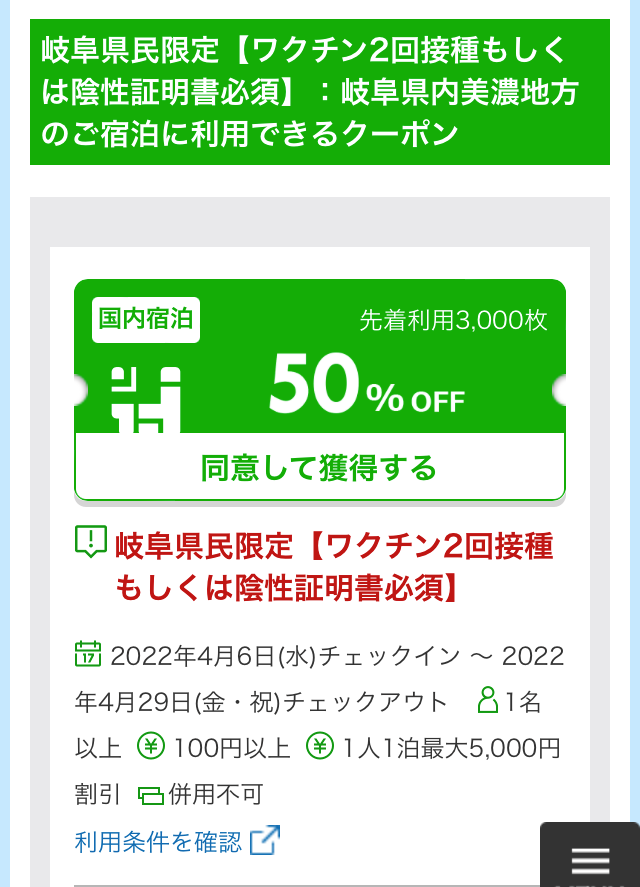Image resolution: width=640 pixels, height=887 pixels.
Task: Open the hamburger menu button
Action: [590, 858]
